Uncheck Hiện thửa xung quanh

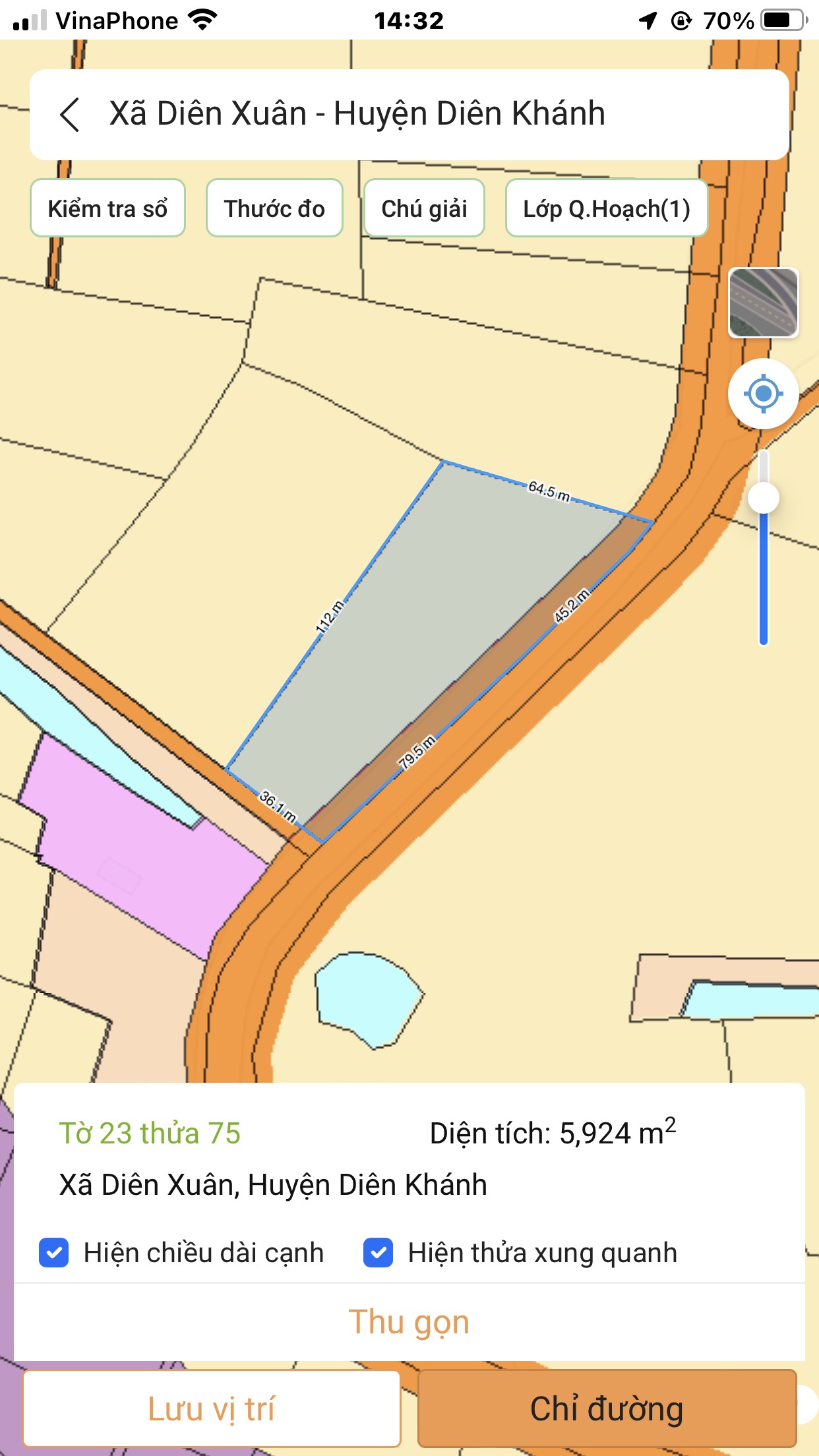tap(379, 1253)
